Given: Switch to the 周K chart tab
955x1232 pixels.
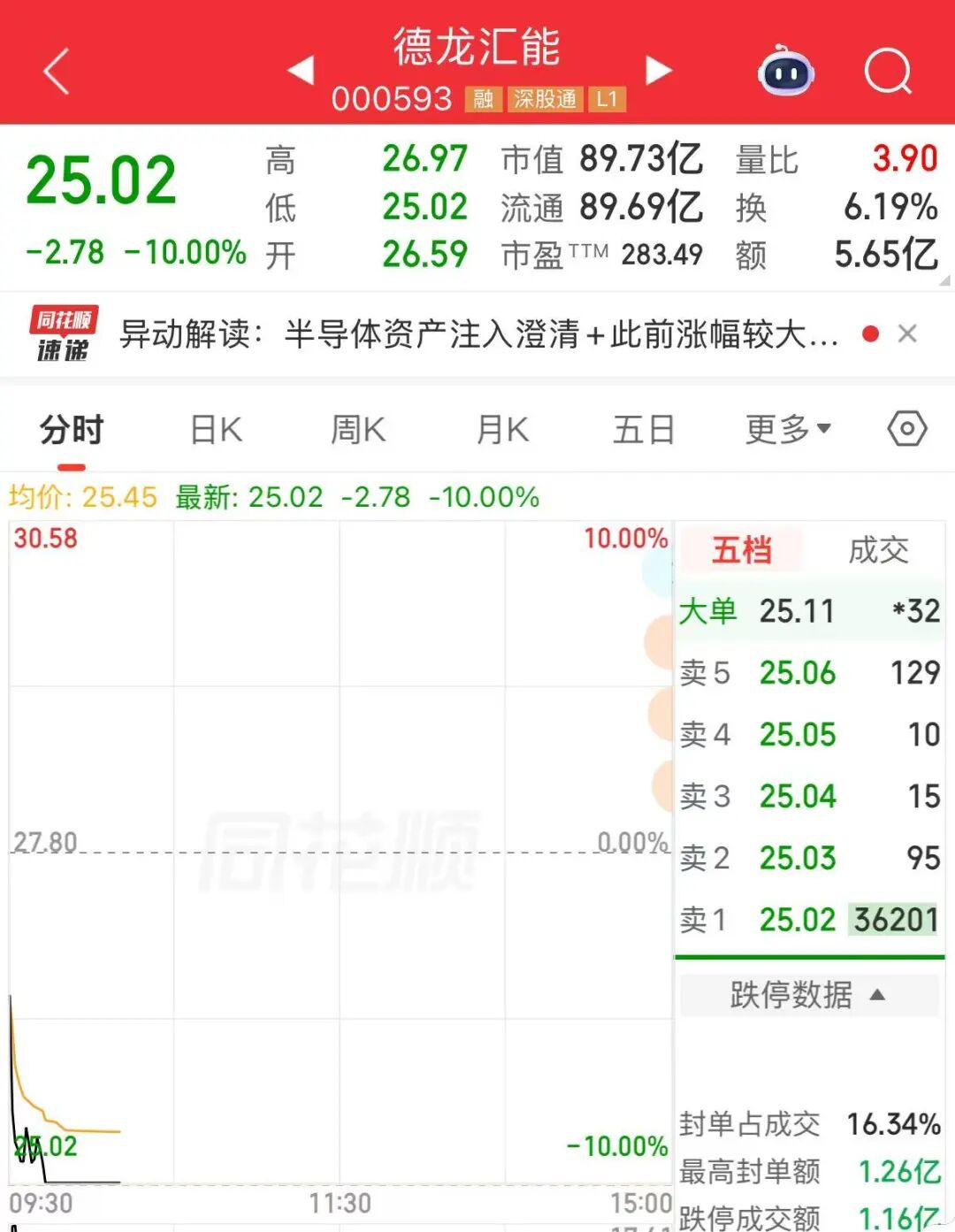Looking at the screenshot, I should pos(358,431).
